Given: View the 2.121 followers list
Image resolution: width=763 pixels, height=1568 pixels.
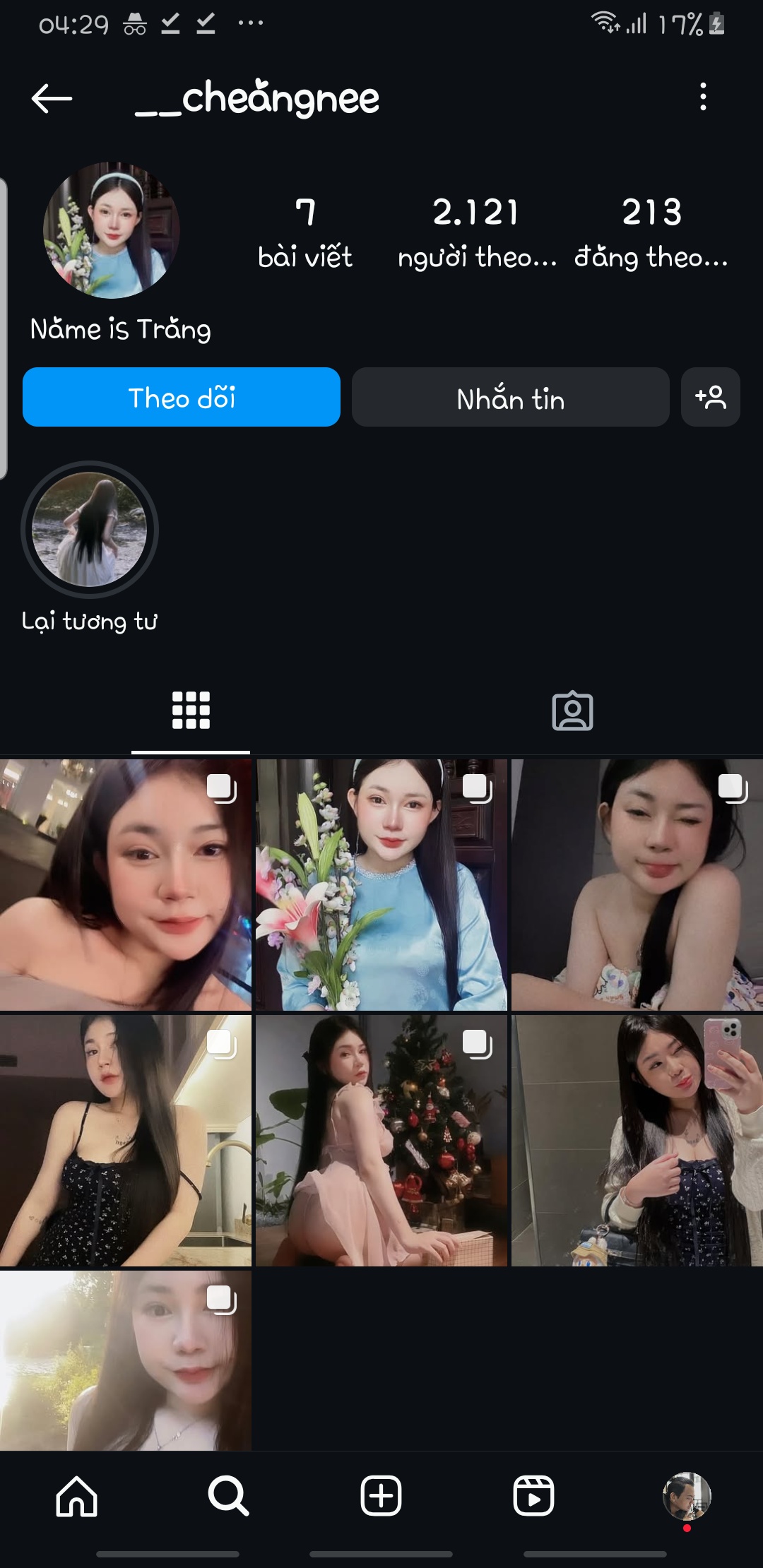Looking at the screenshot, I should pos(477,233).
